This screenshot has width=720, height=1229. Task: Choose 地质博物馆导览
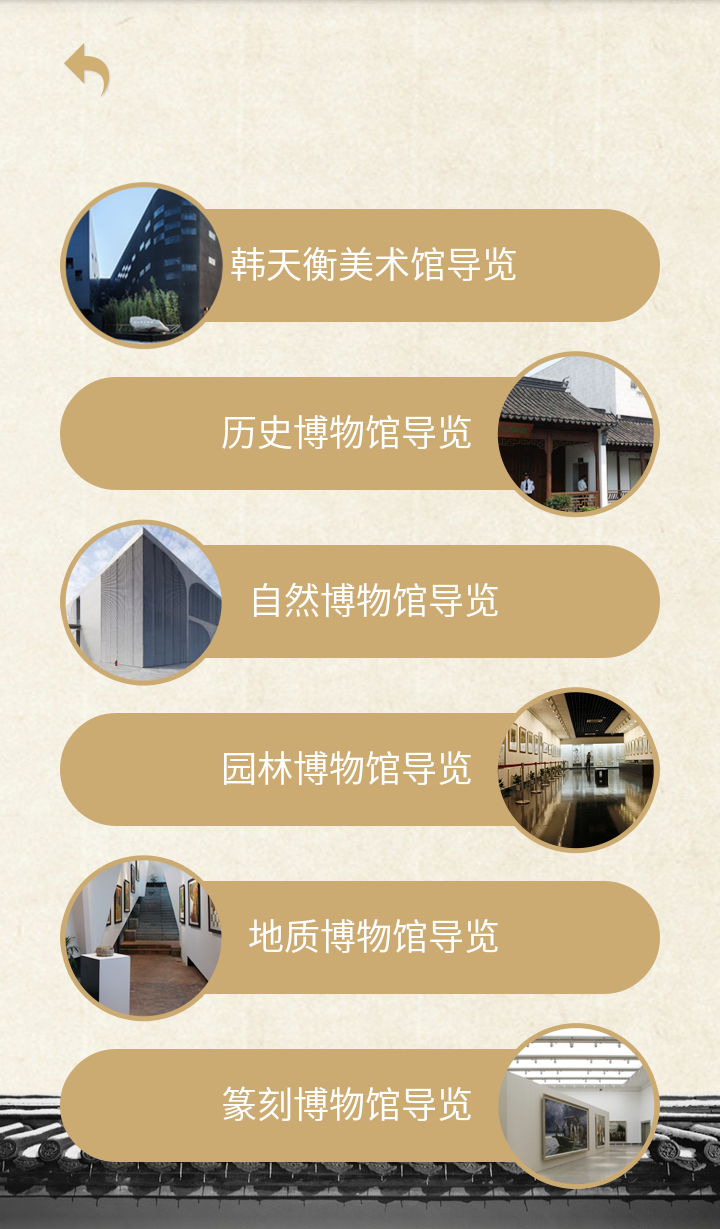[x=374, y=937]
